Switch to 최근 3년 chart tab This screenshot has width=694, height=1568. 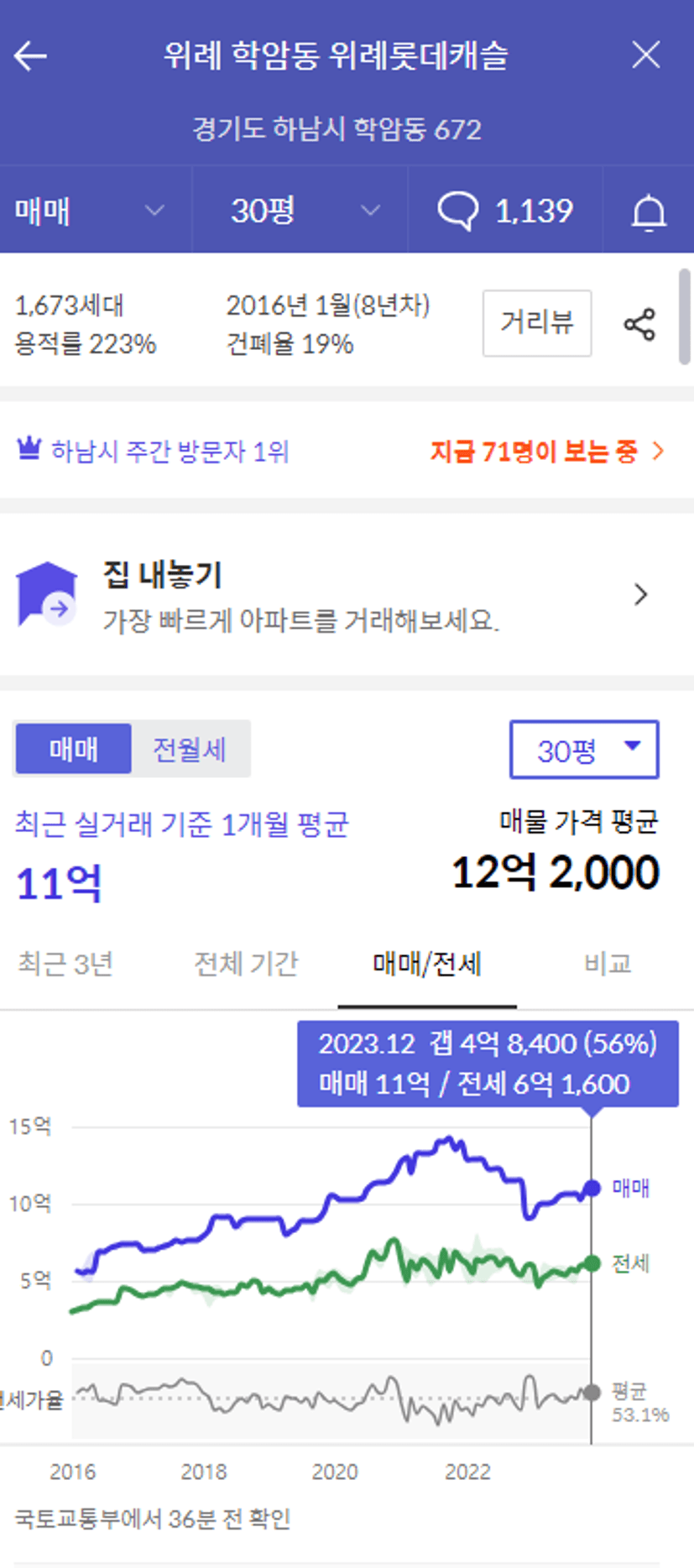[x=65, y=964]
